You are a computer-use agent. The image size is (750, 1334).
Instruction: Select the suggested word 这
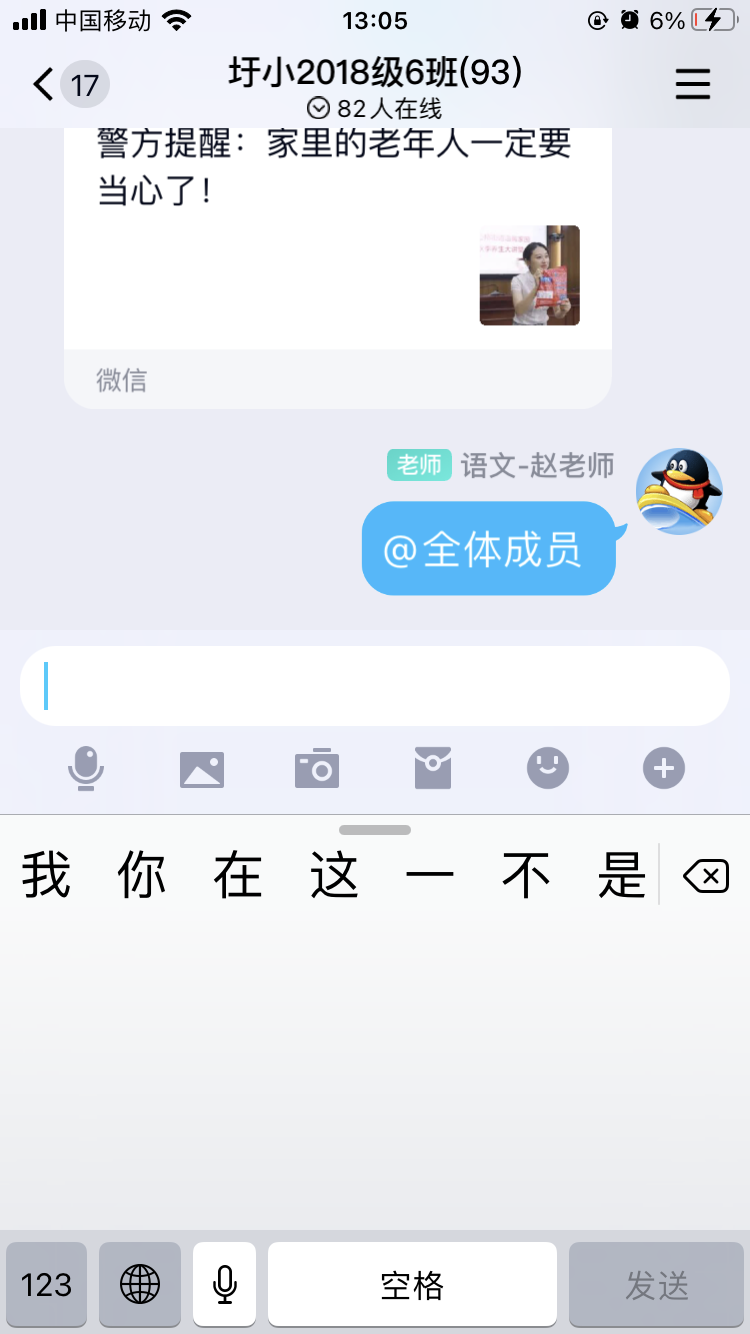pos(334,876)
